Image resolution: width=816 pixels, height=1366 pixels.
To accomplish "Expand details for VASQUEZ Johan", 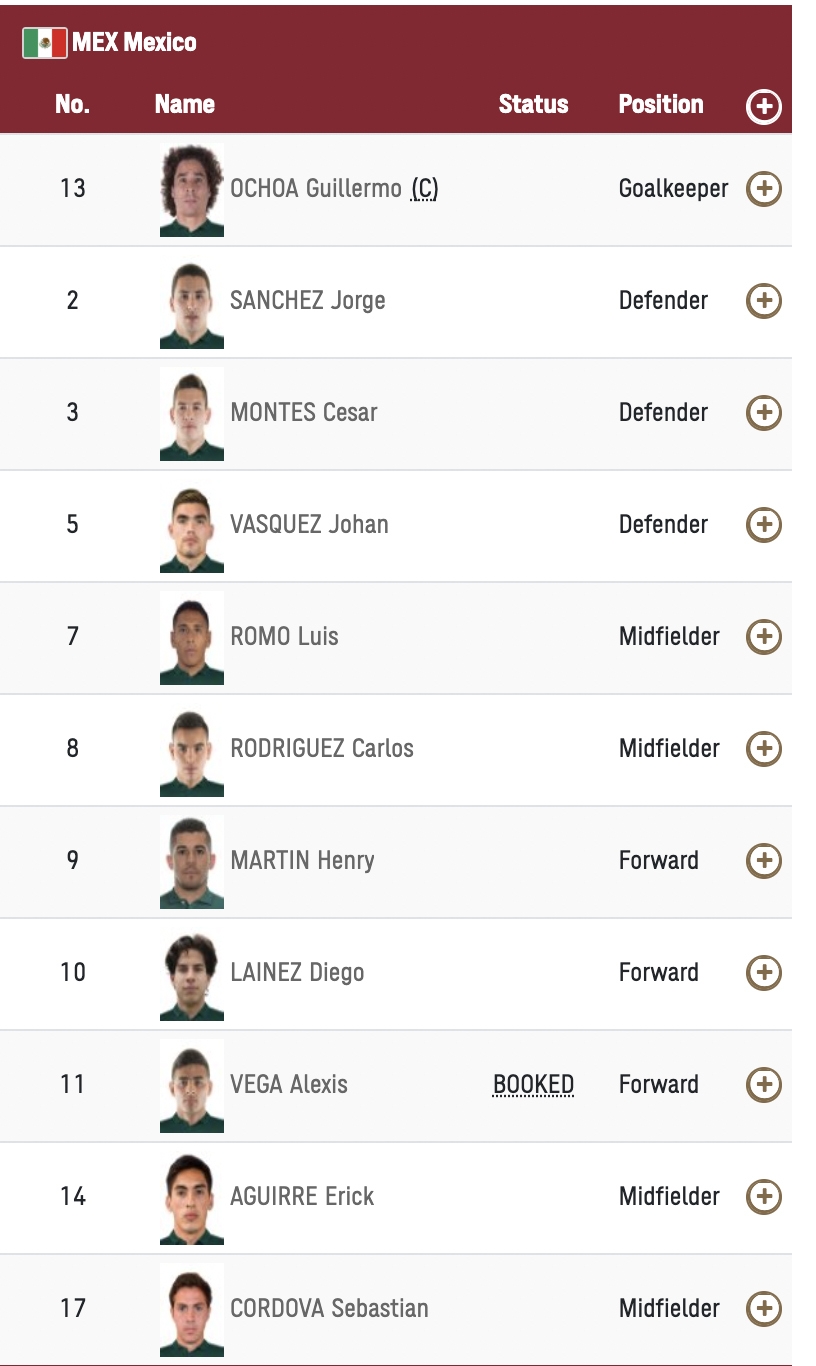I will [764, 525].
